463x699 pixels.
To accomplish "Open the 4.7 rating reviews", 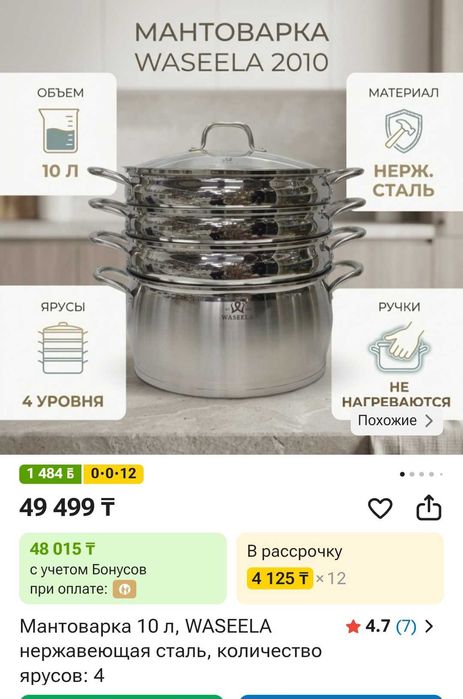I will [389, 626].
